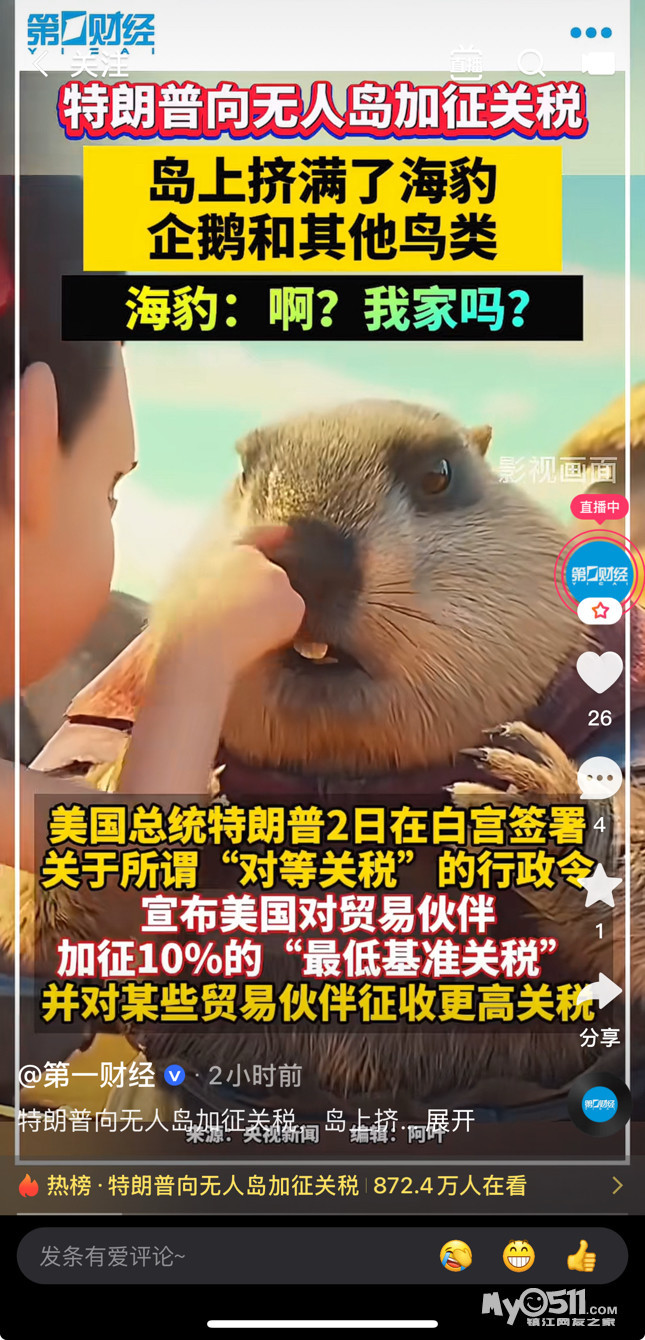Image resolution: width=645 pixels, height=1340 pixels.
Task: Open the comments bubble showing 4
Action: [600, 779]
